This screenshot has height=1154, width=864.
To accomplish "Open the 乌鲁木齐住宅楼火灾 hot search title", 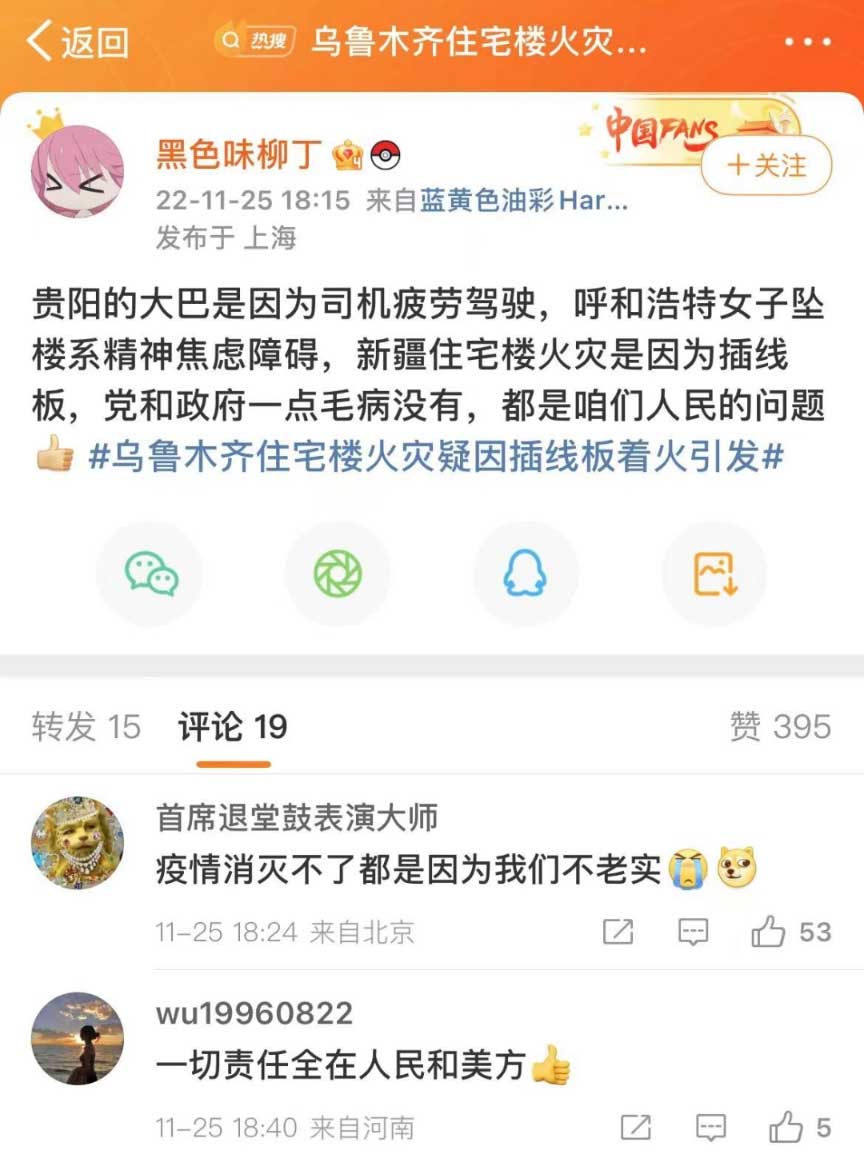I will point(478,43).
